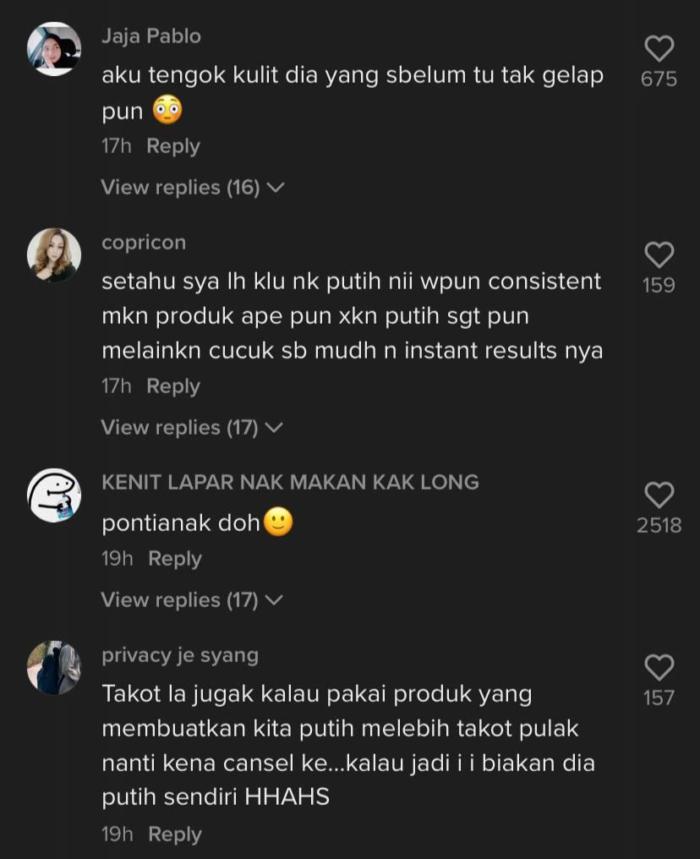Reply to privacy je syang's comment
This screenshot has height=859, width=700.
tap(175, 834)
